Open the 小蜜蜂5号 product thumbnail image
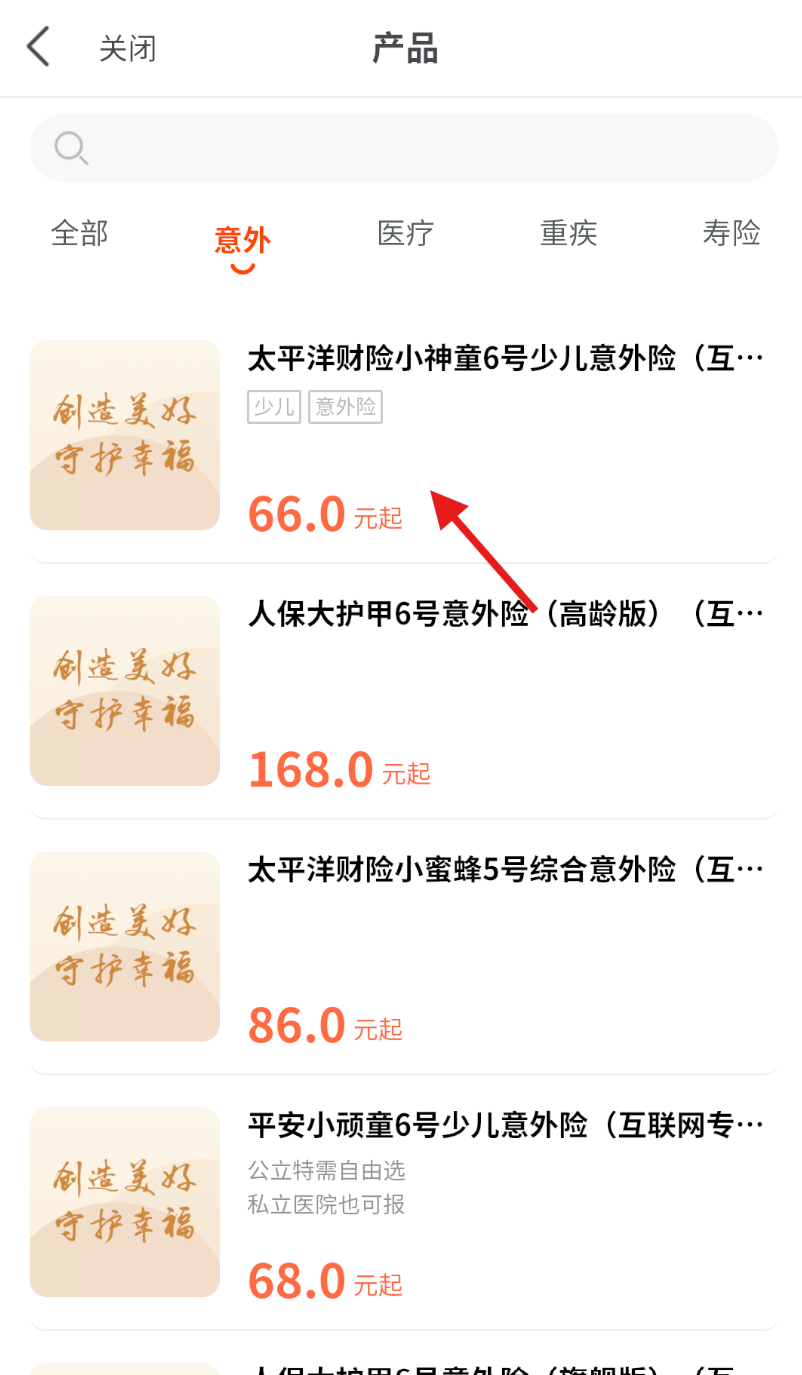Viewport: 802px width, 1375px height. point(124,947)
